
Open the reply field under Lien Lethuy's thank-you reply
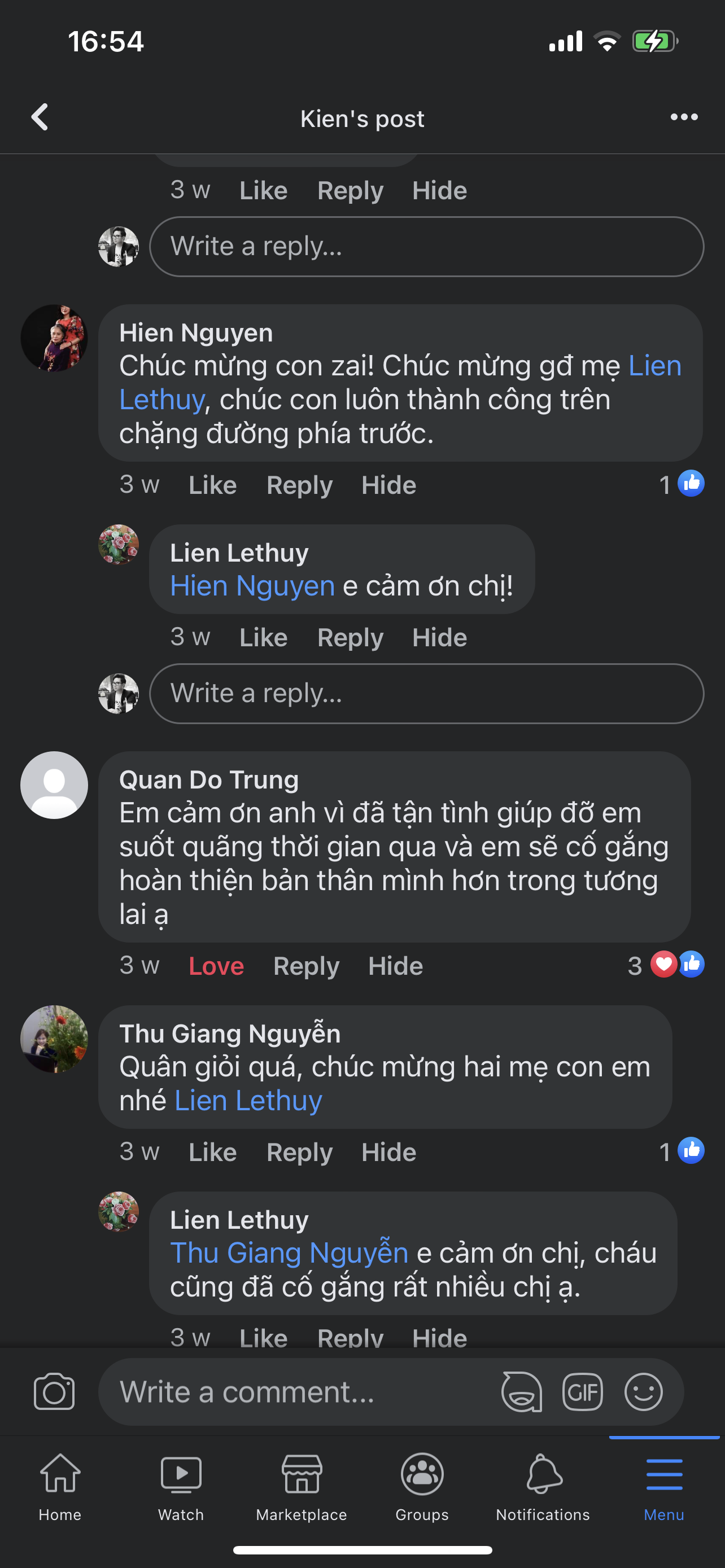[x=426, y=693]
